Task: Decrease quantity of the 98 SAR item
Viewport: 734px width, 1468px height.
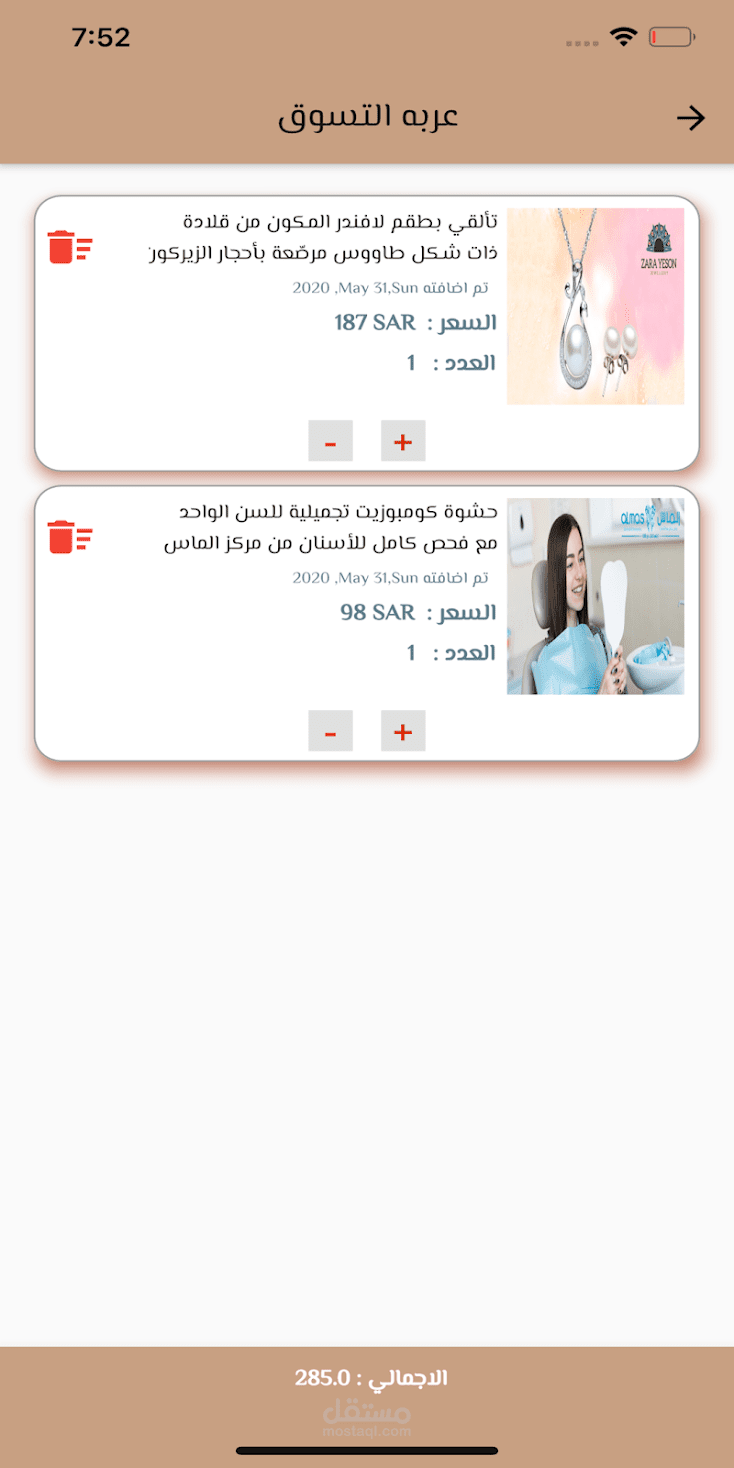Action: tap(330, 731)
